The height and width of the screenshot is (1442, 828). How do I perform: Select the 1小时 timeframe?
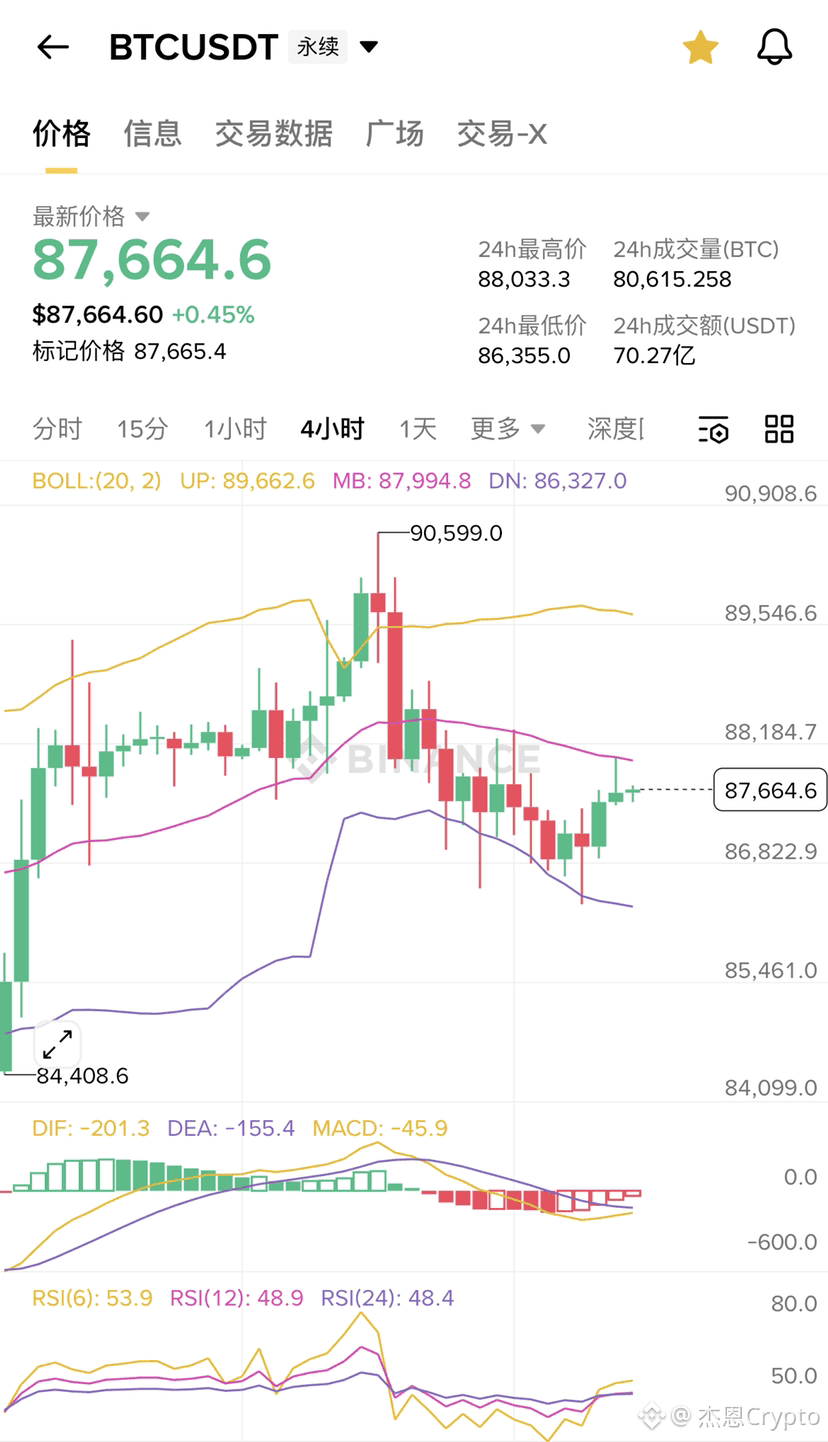[x=233, y=428]
